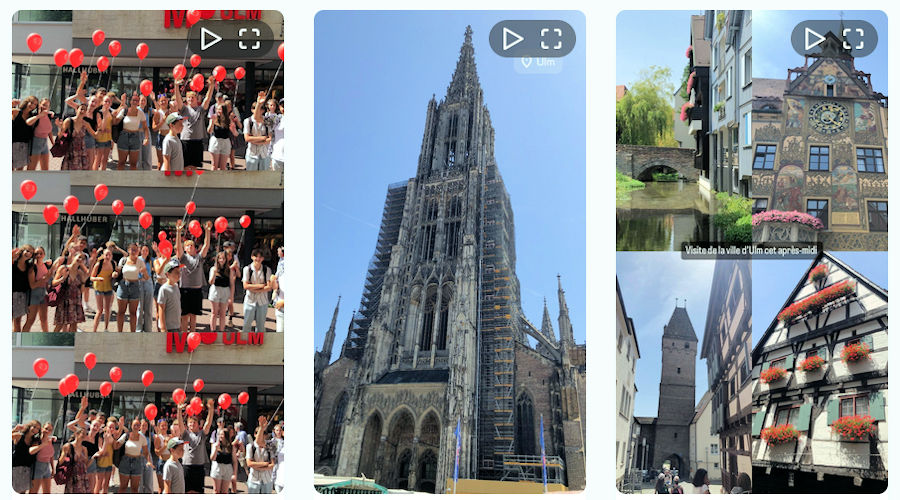This screenshot has width=900, height=500.
Task: Open the cathedral tower tile in fullscreen
Action: point(551,39)
